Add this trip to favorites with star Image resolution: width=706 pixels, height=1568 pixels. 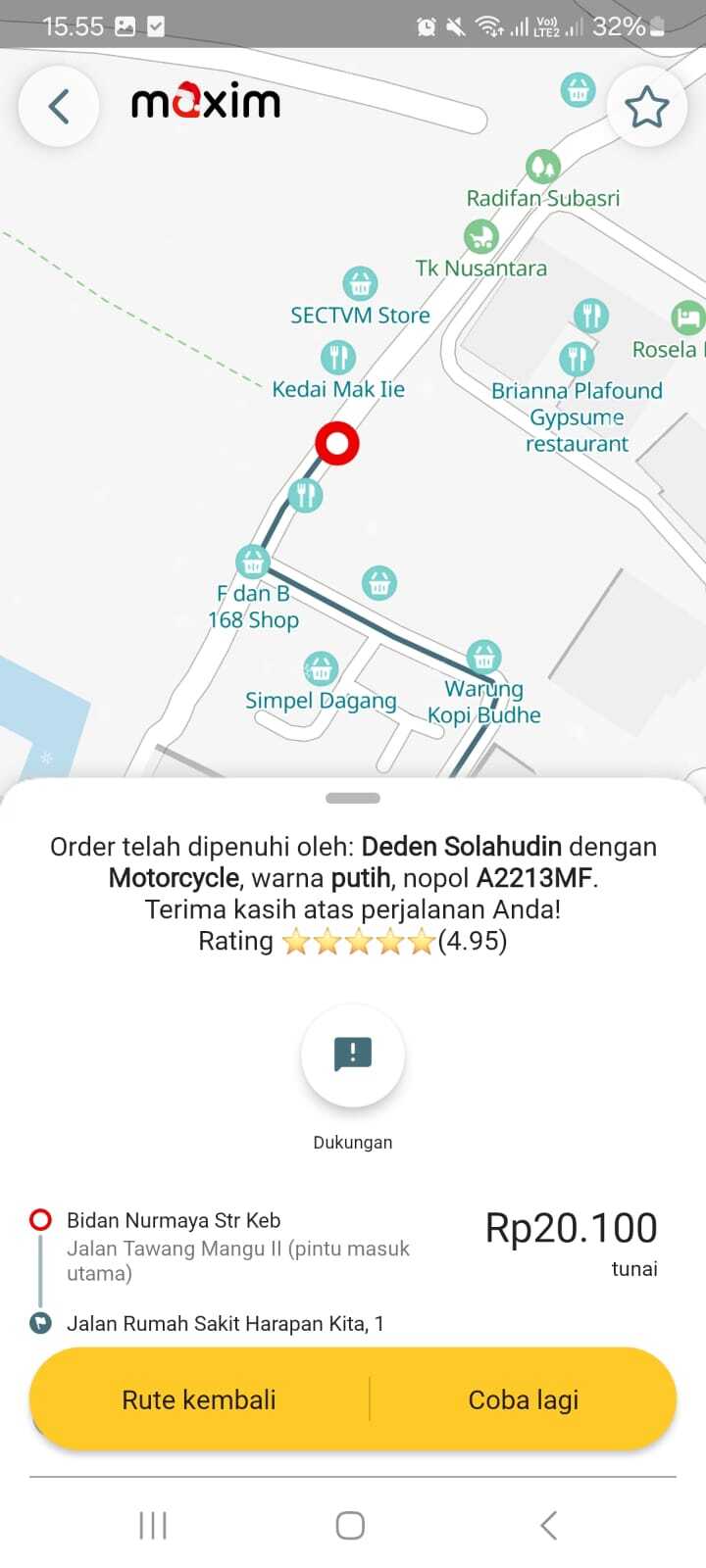(x=646, y=106)
